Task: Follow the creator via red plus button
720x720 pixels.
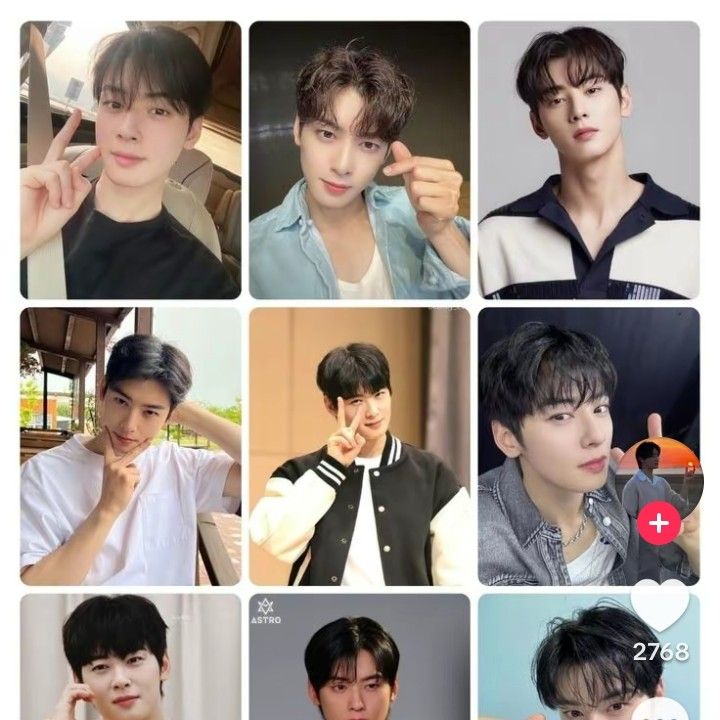Action: pos(659,523)
